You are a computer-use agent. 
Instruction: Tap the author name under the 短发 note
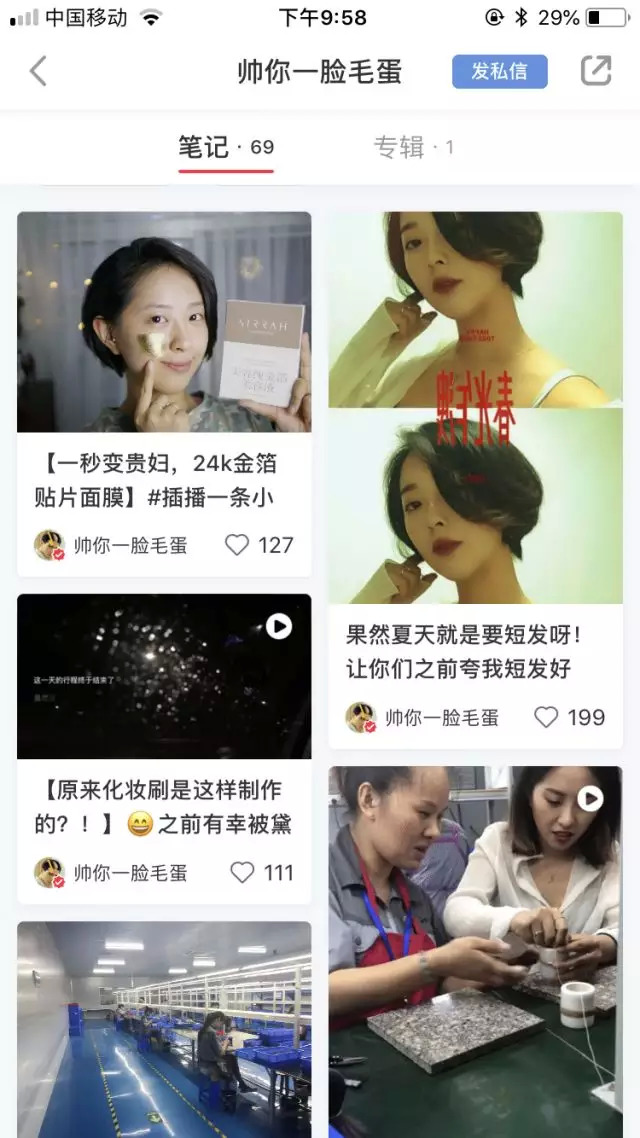tap(441, 718)
